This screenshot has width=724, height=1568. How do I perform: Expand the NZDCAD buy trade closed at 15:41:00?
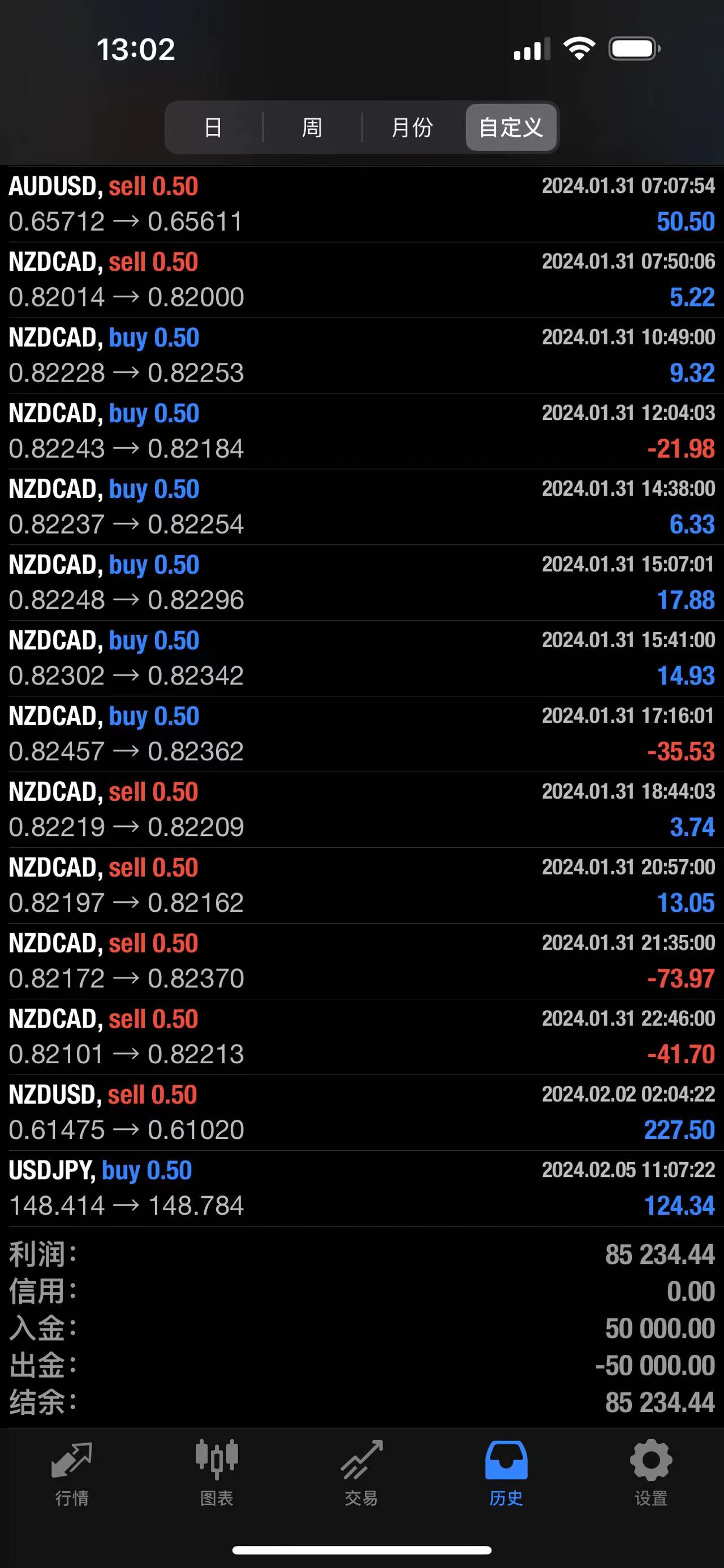click(x=361, y=658)
